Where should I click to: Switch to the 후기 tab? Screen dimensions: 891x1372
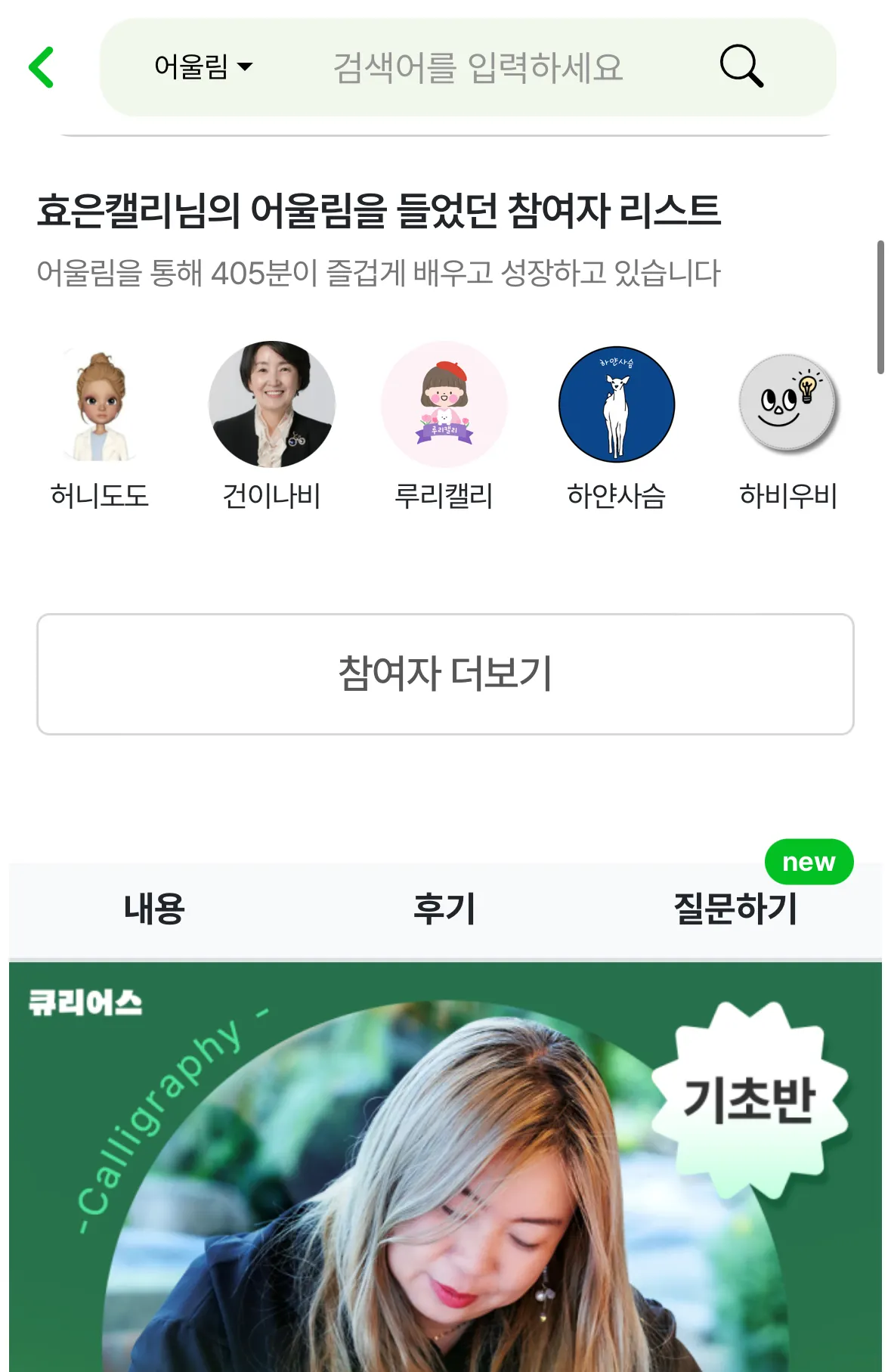point(444,909)
